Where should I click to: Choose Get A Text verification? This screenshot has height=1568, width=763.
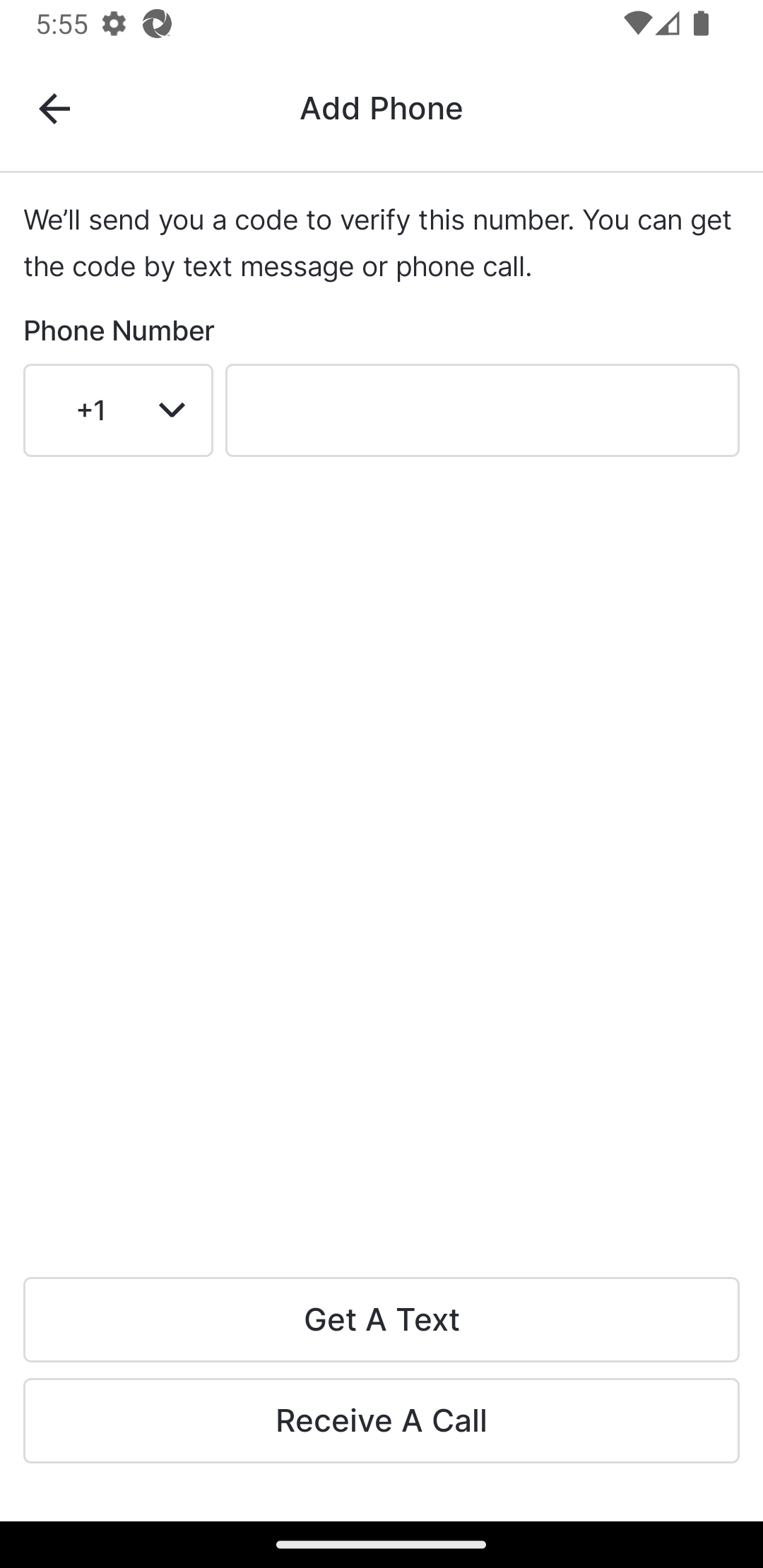pos(381,1319)
